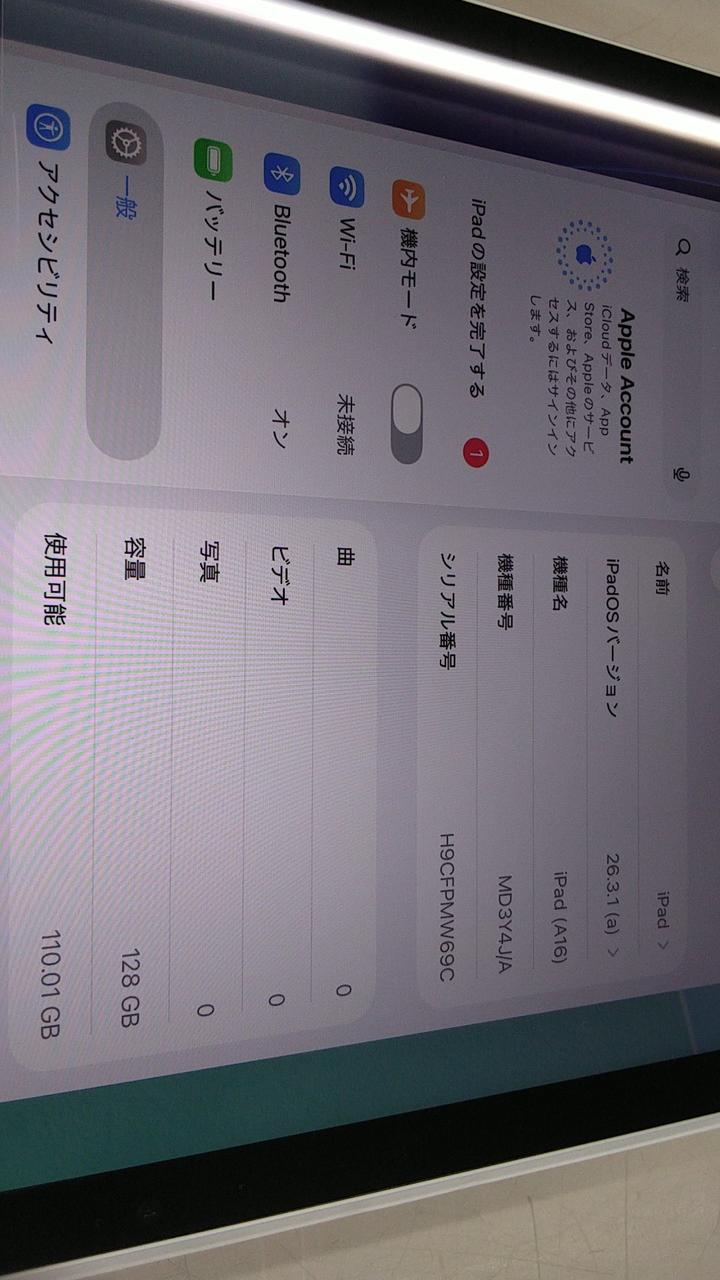Open Wi-Fi settings
The width and height of the screenshot is (720, 1280).
click(x=347, y=300)
